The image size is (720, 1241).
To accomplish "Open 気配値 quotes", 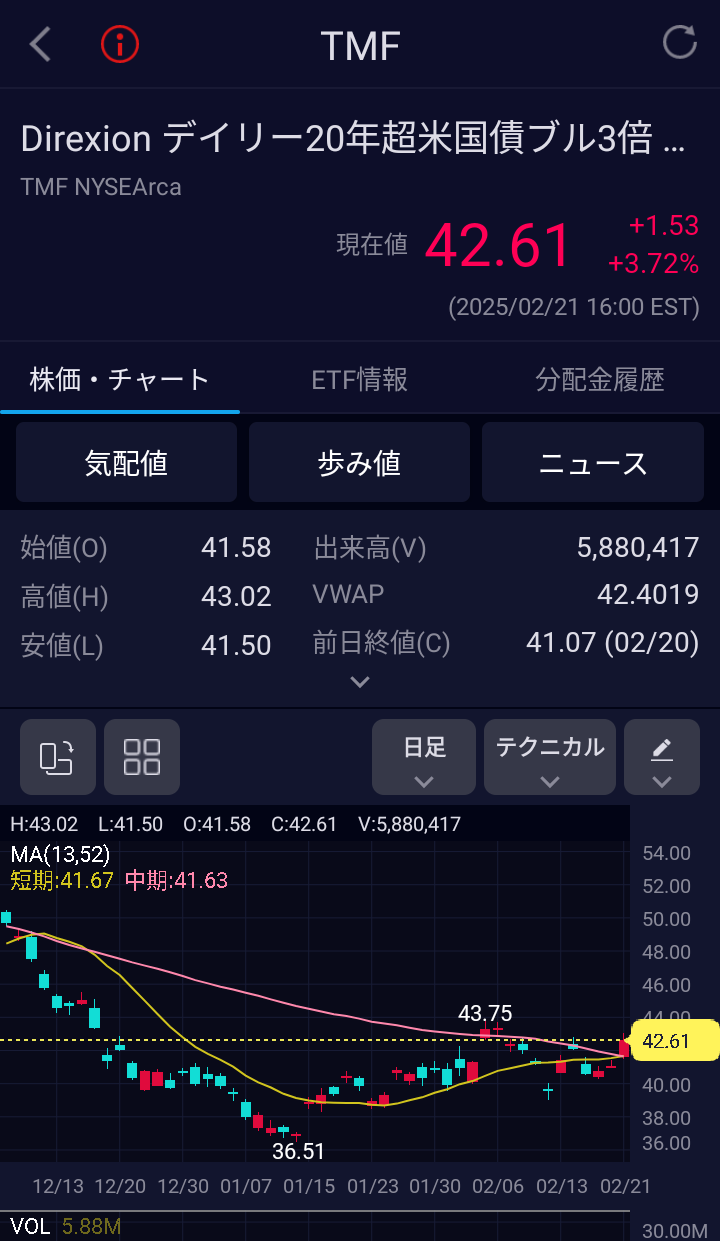I will (126, 462).
